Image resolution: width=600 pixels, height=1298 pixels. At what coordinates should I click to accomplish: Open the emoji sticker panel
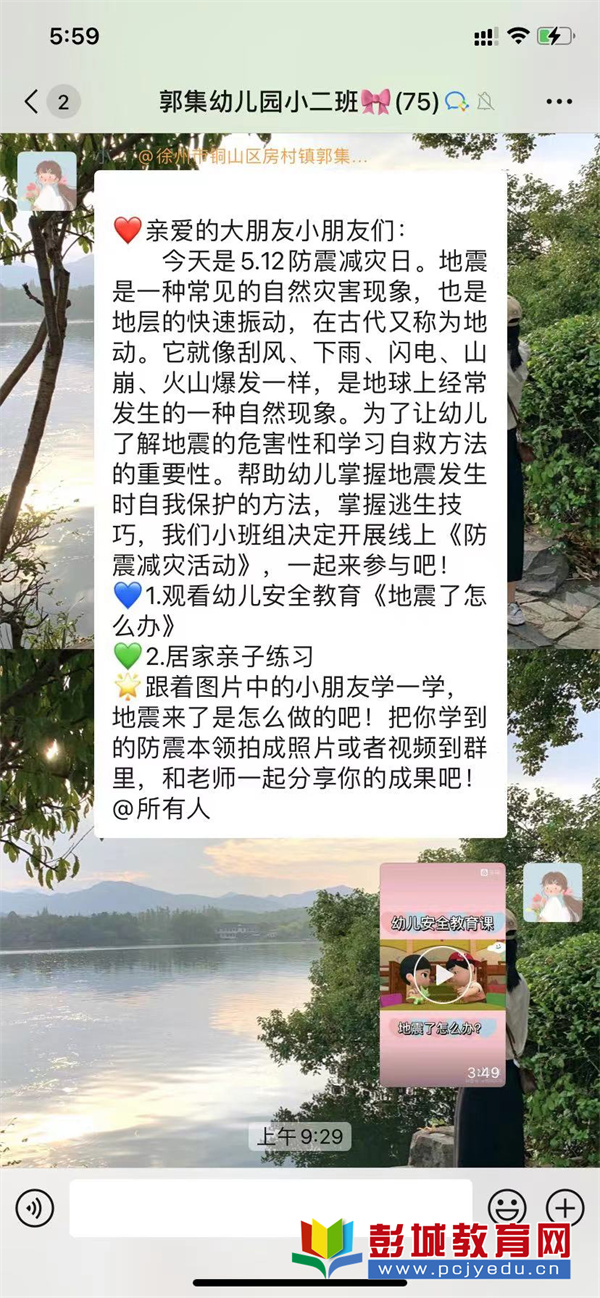click(x=507, y=1209)
